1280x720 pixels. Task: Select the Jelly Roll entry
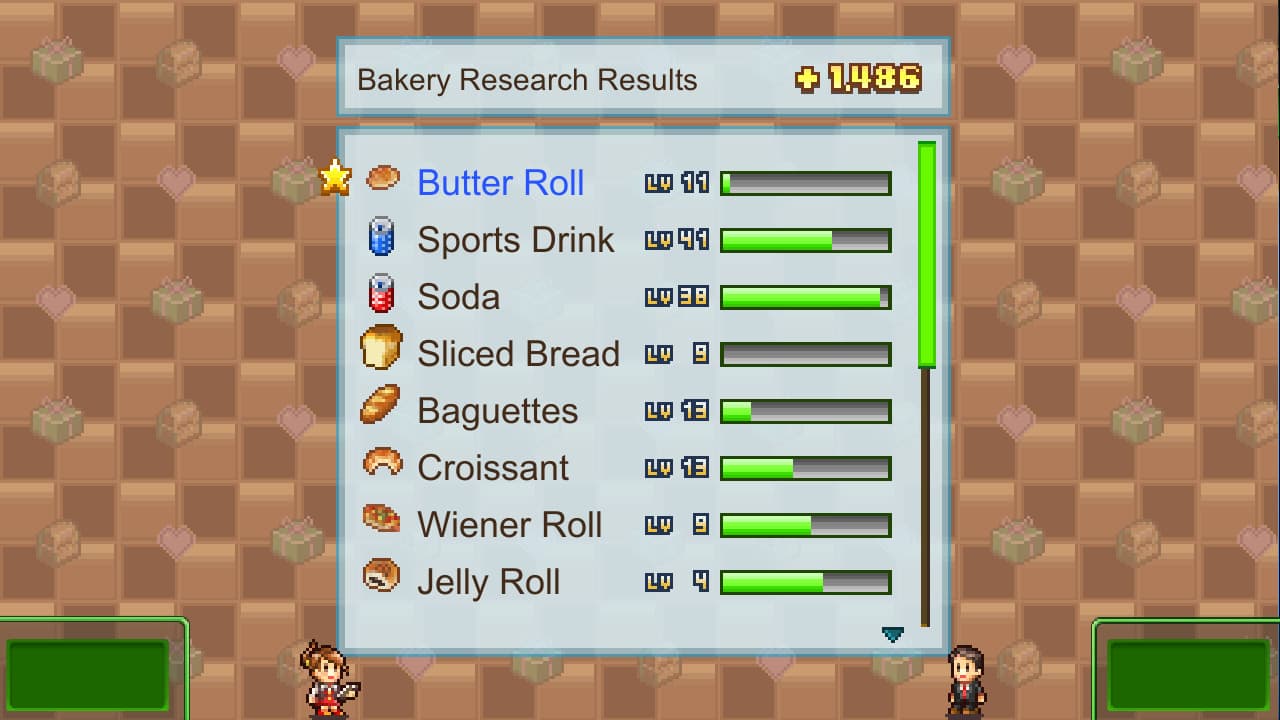(x=488, y=582)
